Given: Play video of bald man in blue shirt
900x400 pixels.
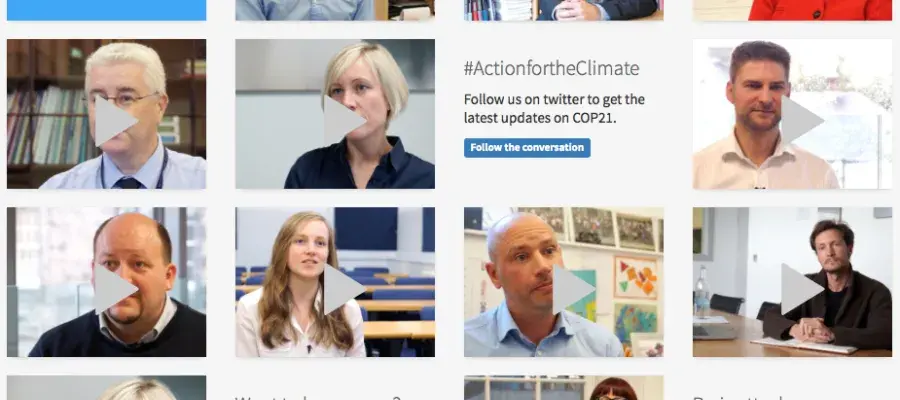Looking at the screenshot, I should pyautogui.click(x=570, y=290).
